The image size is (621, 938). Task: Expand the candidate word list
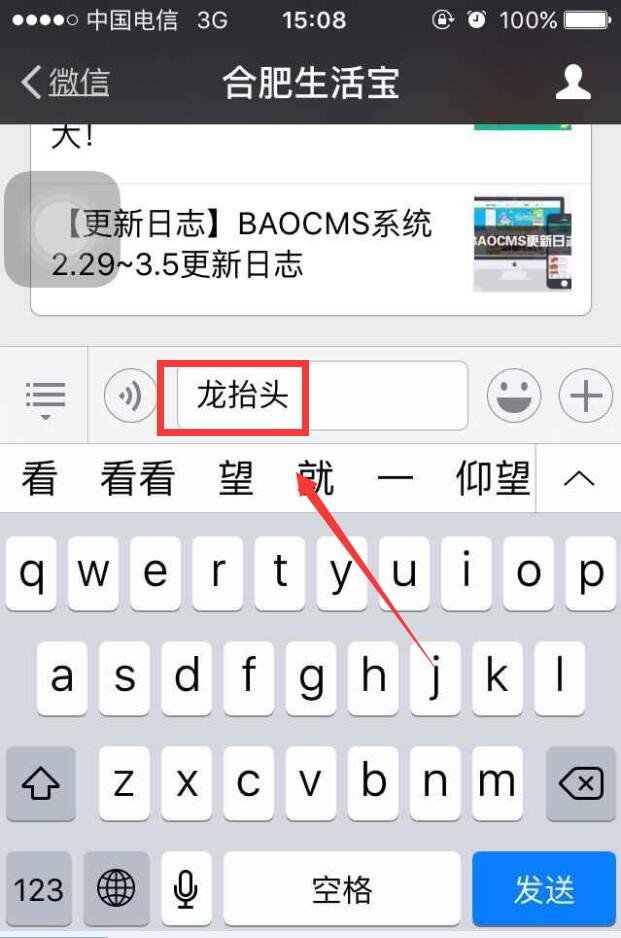(578, 479)
